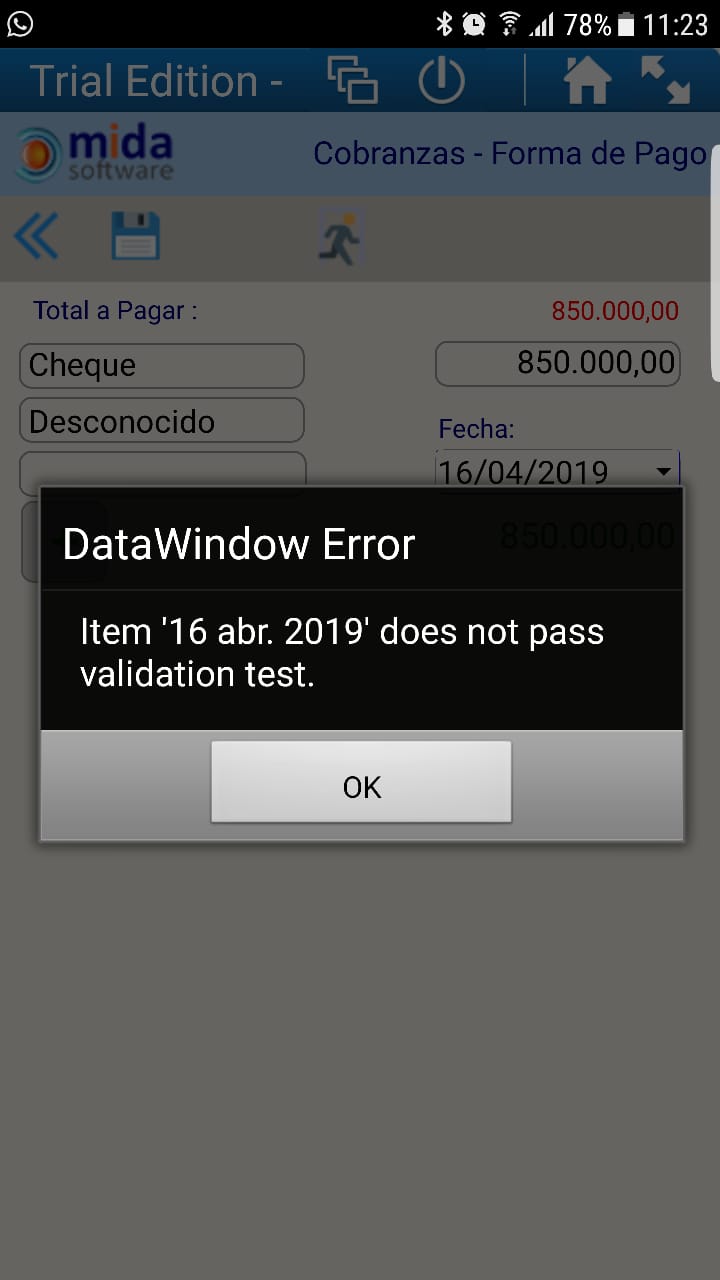The width and height of the screenshot is (720, 1280).
Task: Expand the Fecha date dropdown
Action: [x=663, y=472]
